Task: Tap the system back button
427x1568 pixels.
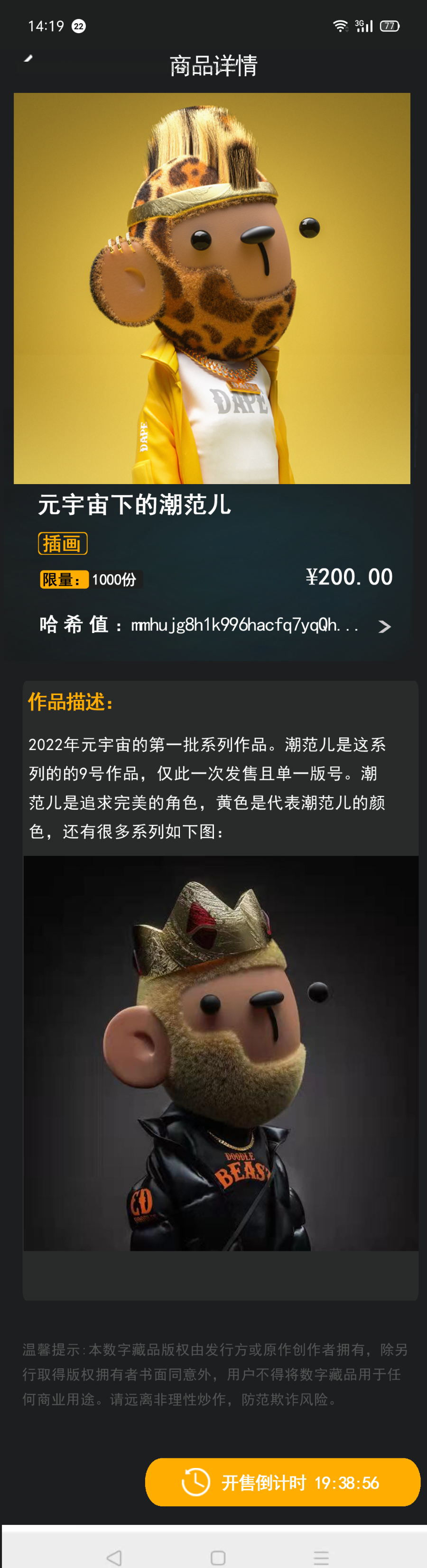Action: tap(114, 1558)
